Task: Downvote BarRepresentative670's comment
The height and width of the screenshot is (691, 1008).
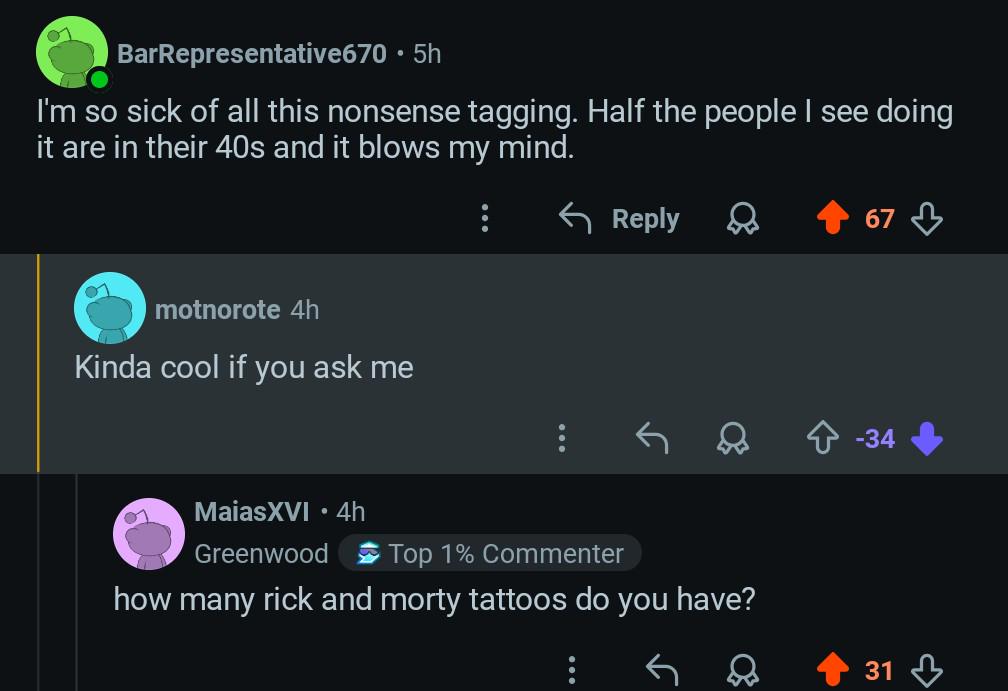Action: pos(928,218)
